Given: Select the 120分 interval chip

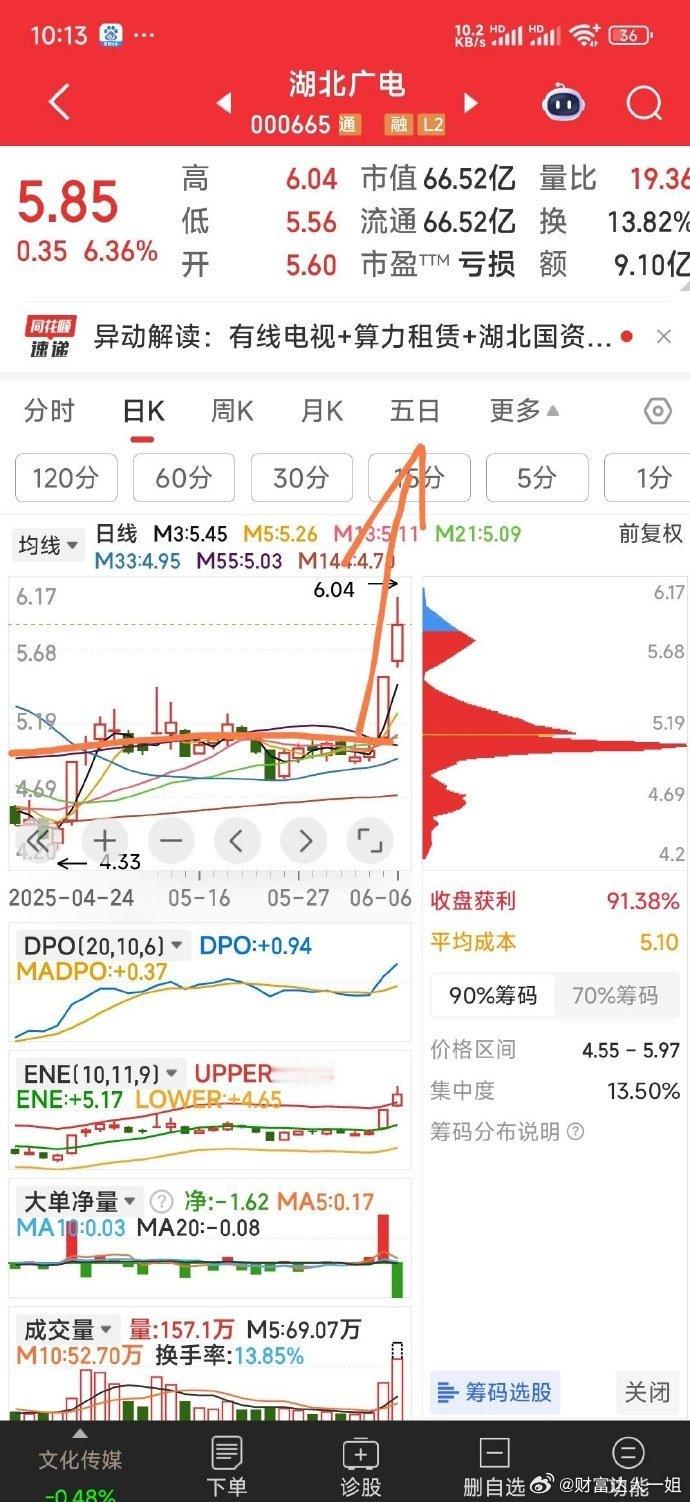Looking at the screenshot, I should tap(66, 478).
